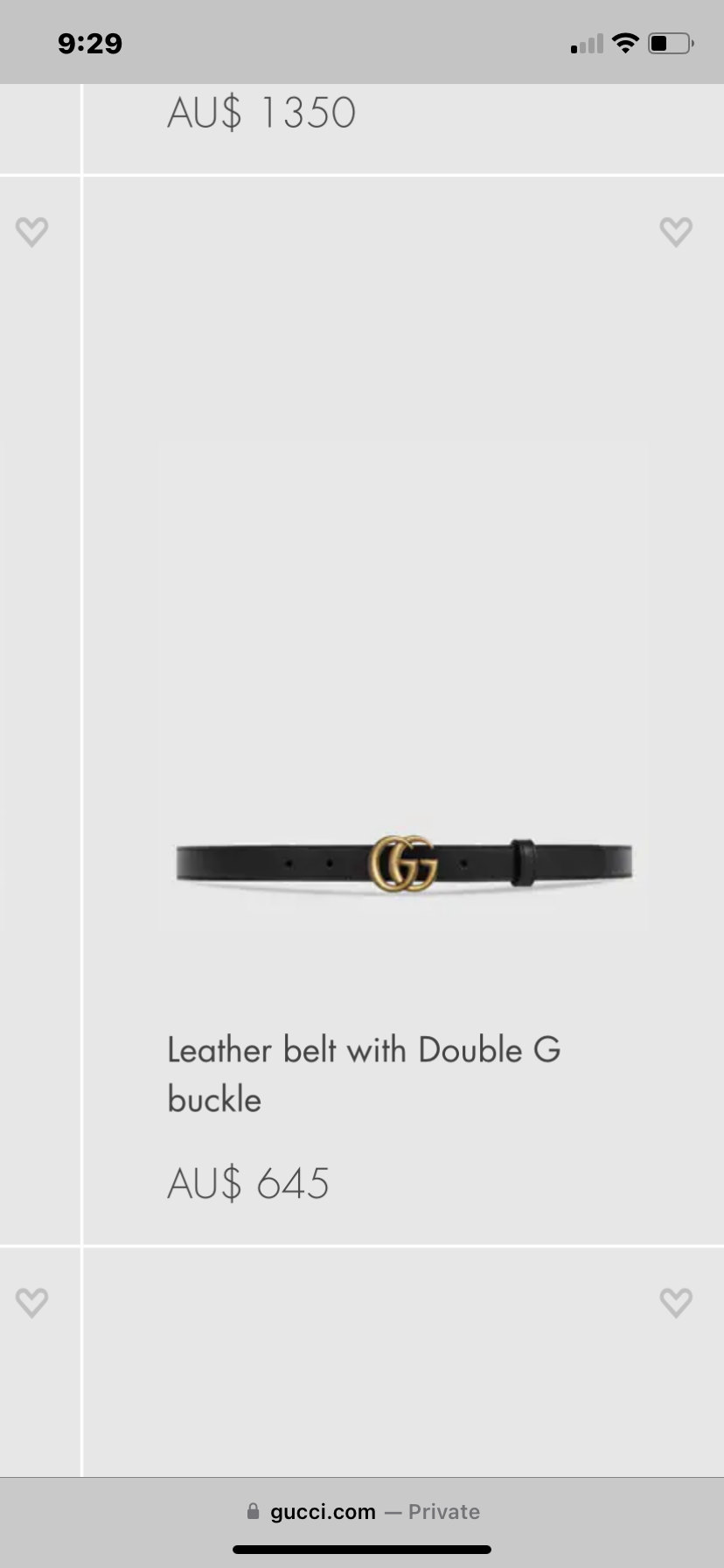
Task: Tap Private label to view browsing mode options
Action: tap(444, 1511)
